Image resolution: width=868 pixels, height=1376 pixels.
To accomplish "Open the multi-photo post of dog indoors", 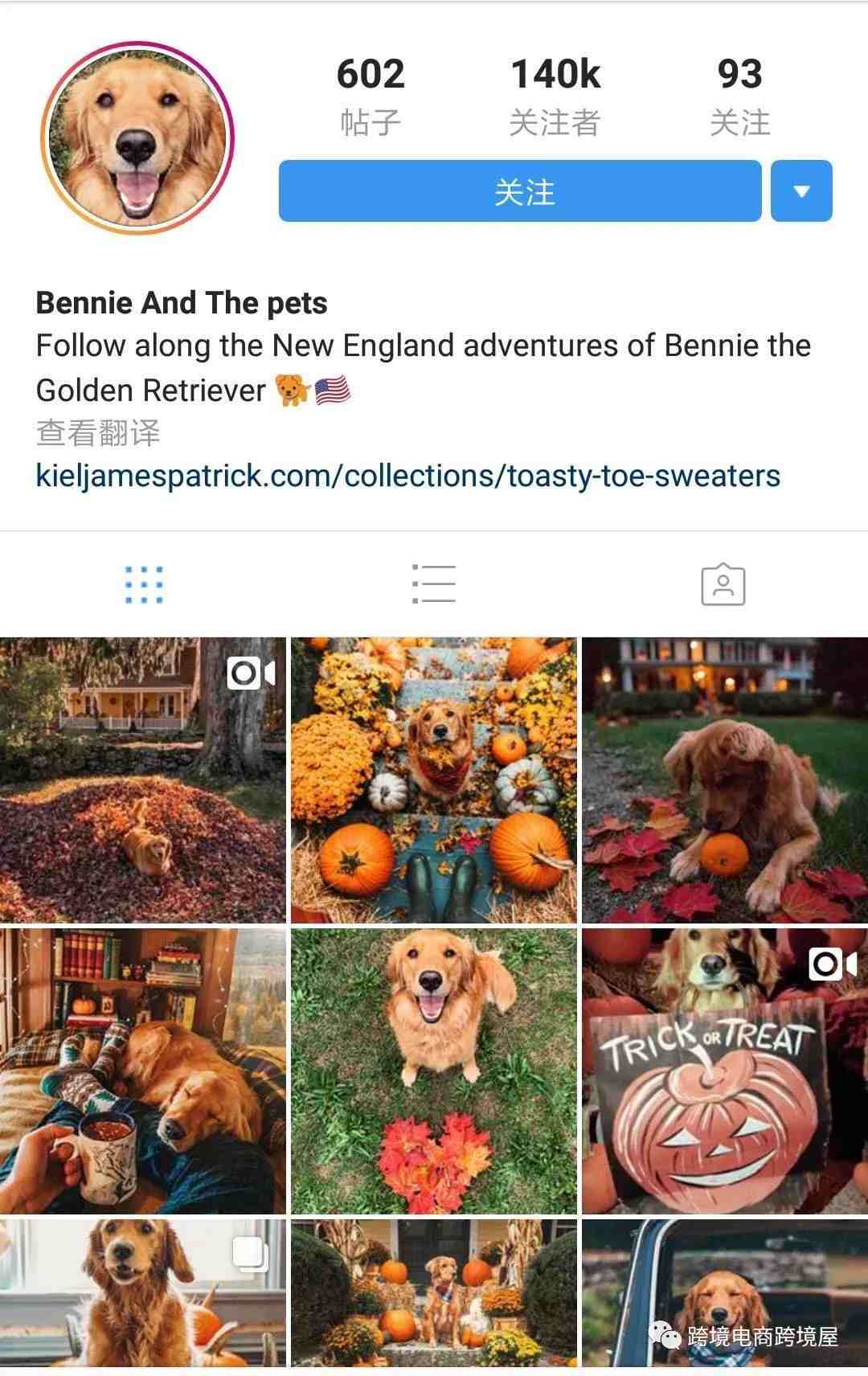I will click(142, 1292).
